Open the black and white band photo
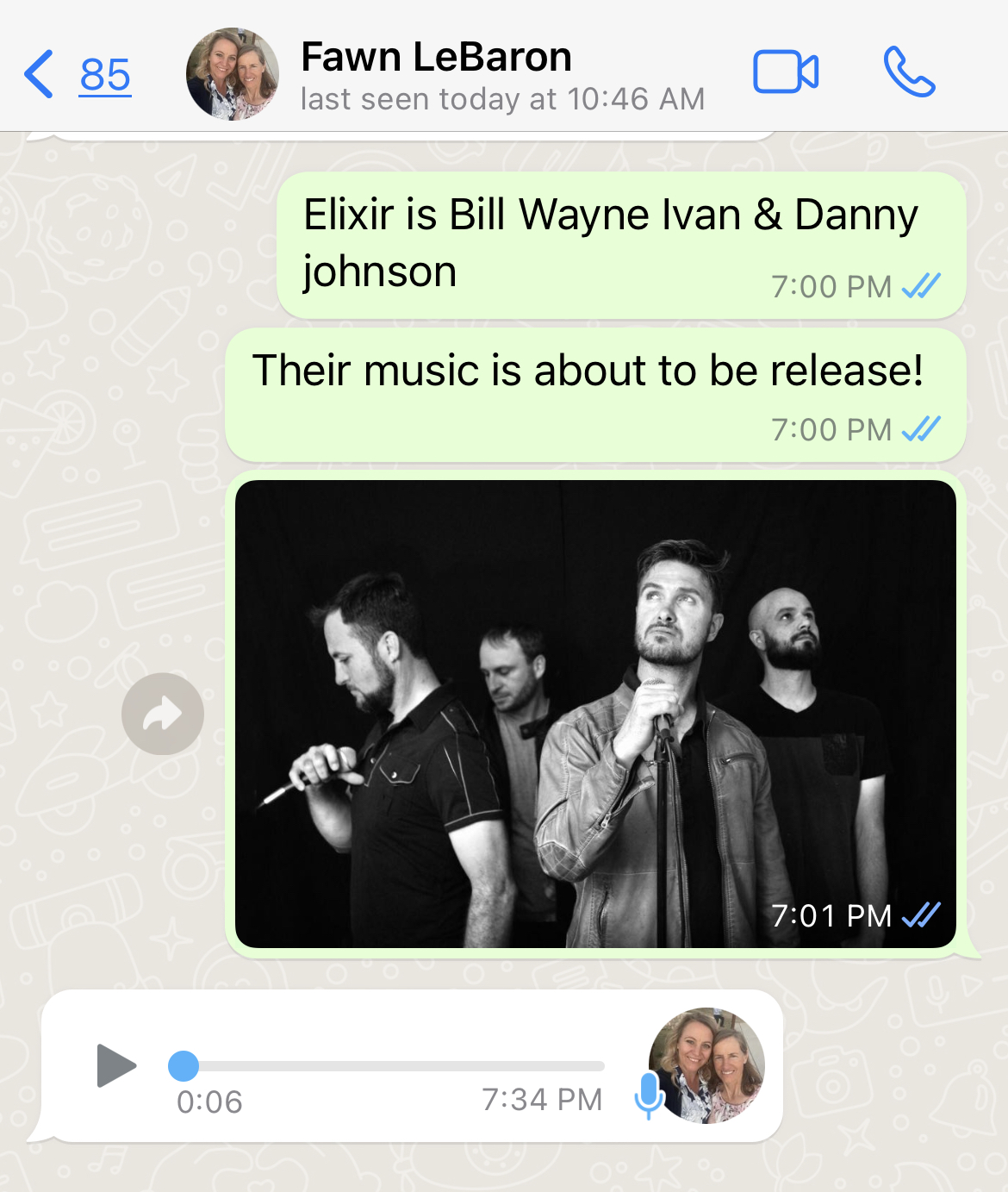The image size is (1008, 1192). click(594, 714)
